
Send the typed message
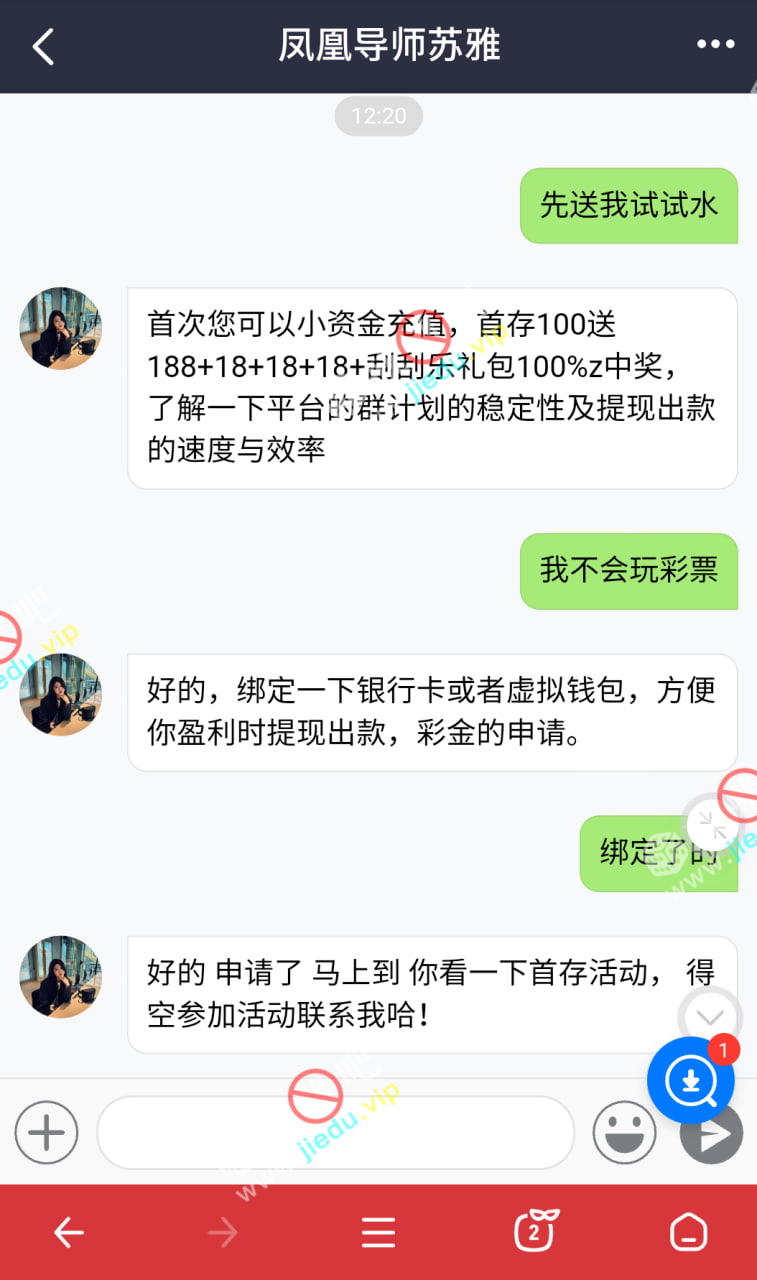click(x=712, y=1135)
